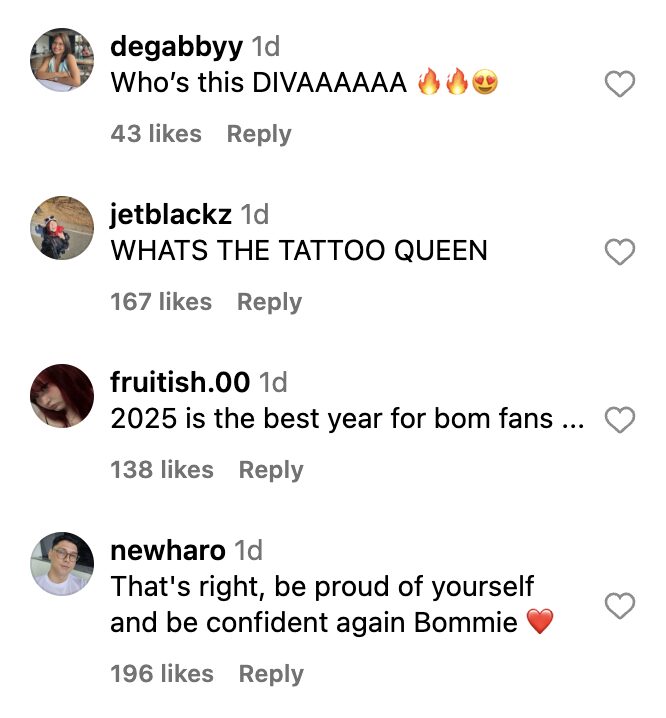
Task: Reply to degabbyy's comment
Action: coord(259,134)
